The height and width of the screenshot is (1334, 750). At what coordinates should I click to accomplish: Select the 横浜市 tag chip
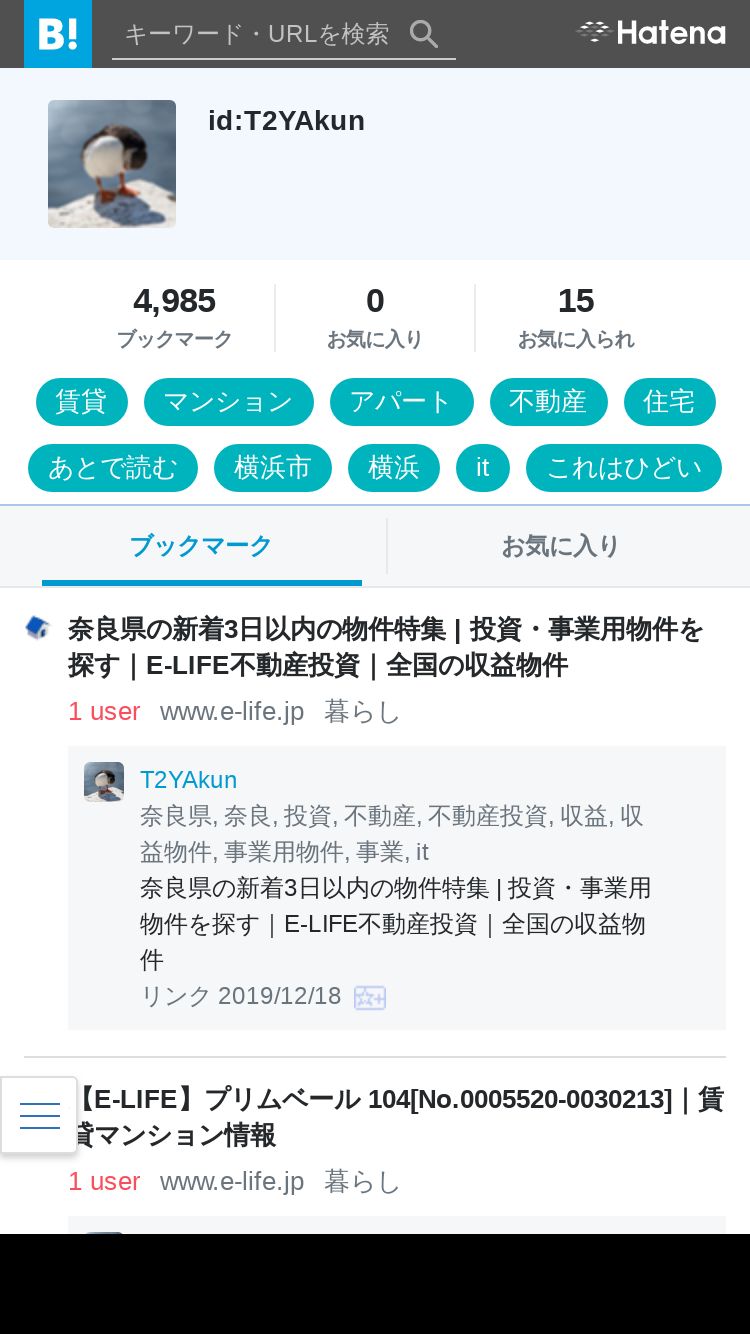pos(273,468)
